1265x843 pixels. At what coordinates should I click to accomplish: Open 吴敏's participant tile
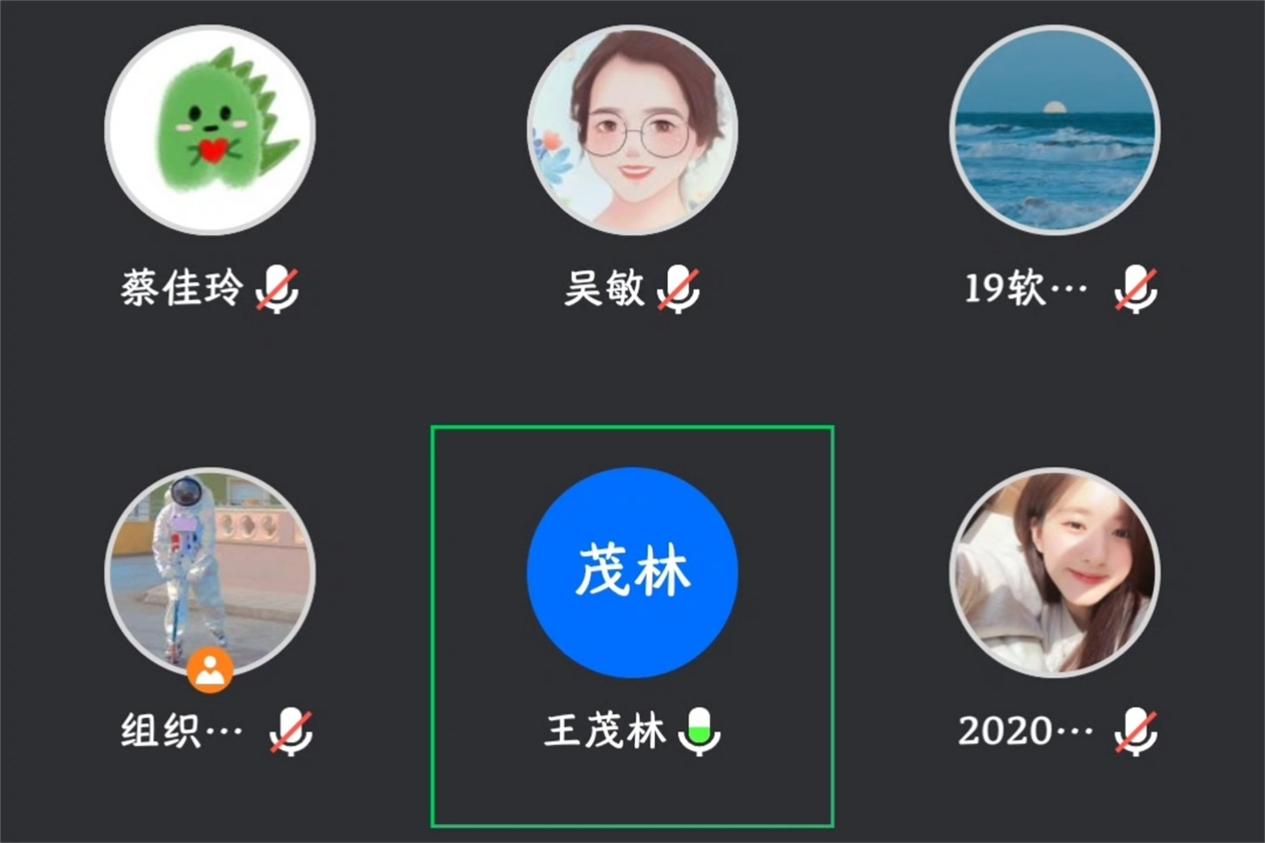tap(632, 131)
